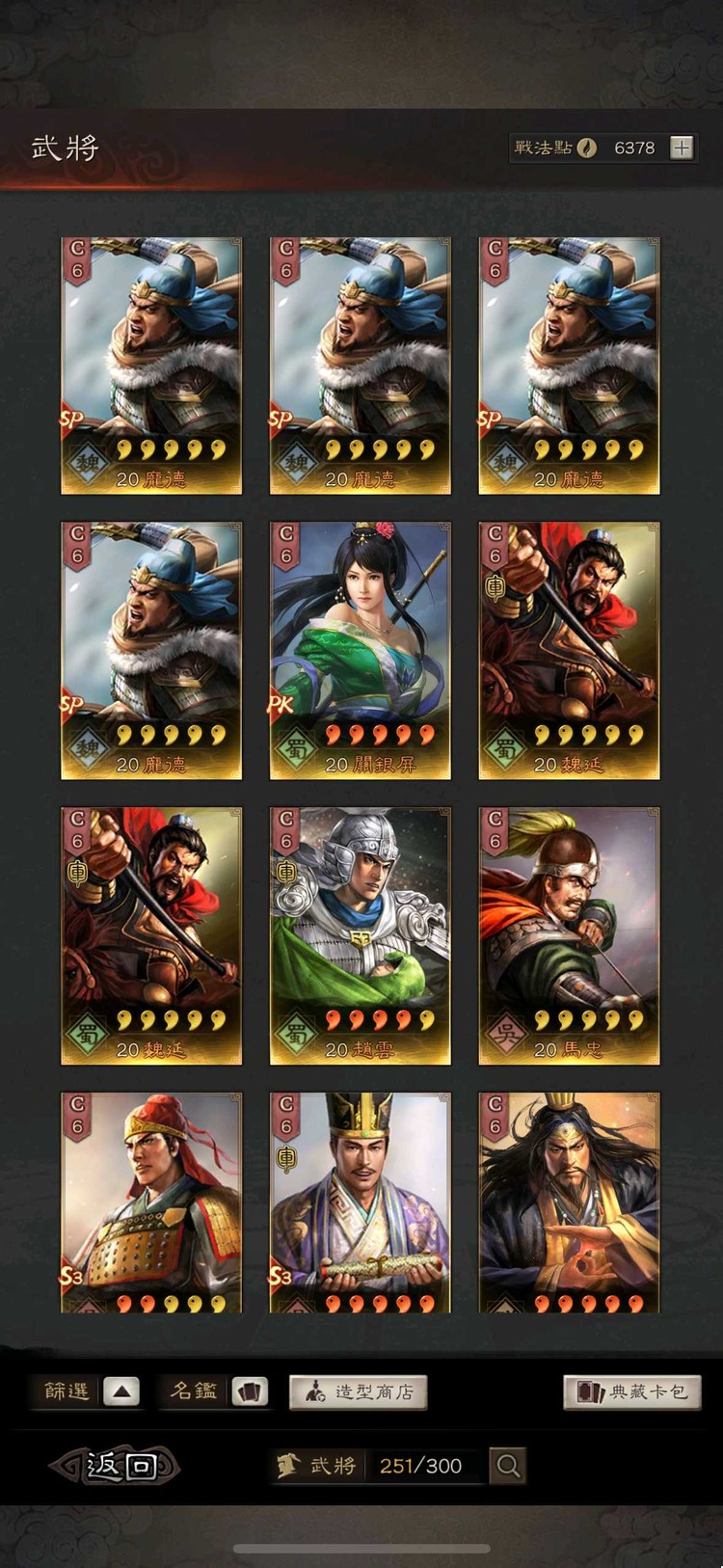The image size is (723, 1568).
Task: Open the 名鑑 card catalog
Action: click(250, 1392)
